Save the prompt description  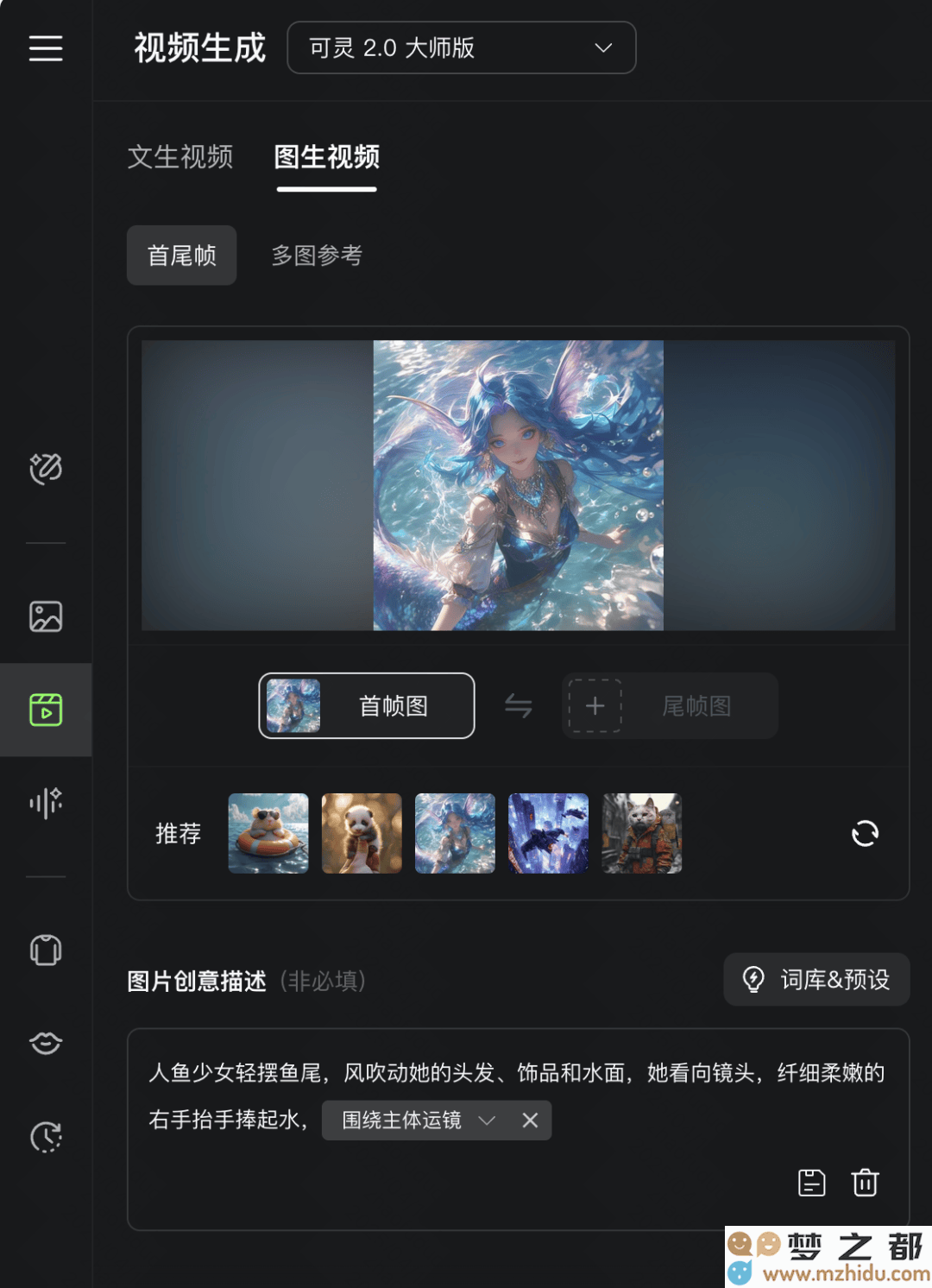click(x=811, y=1183)
